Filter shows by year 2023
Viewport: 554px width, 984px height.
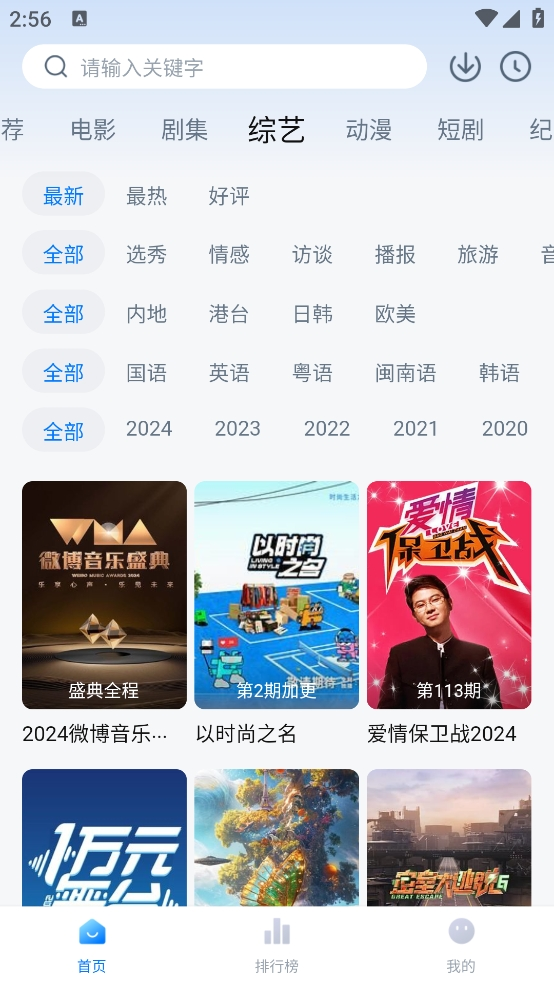click(x=237, y=429)
